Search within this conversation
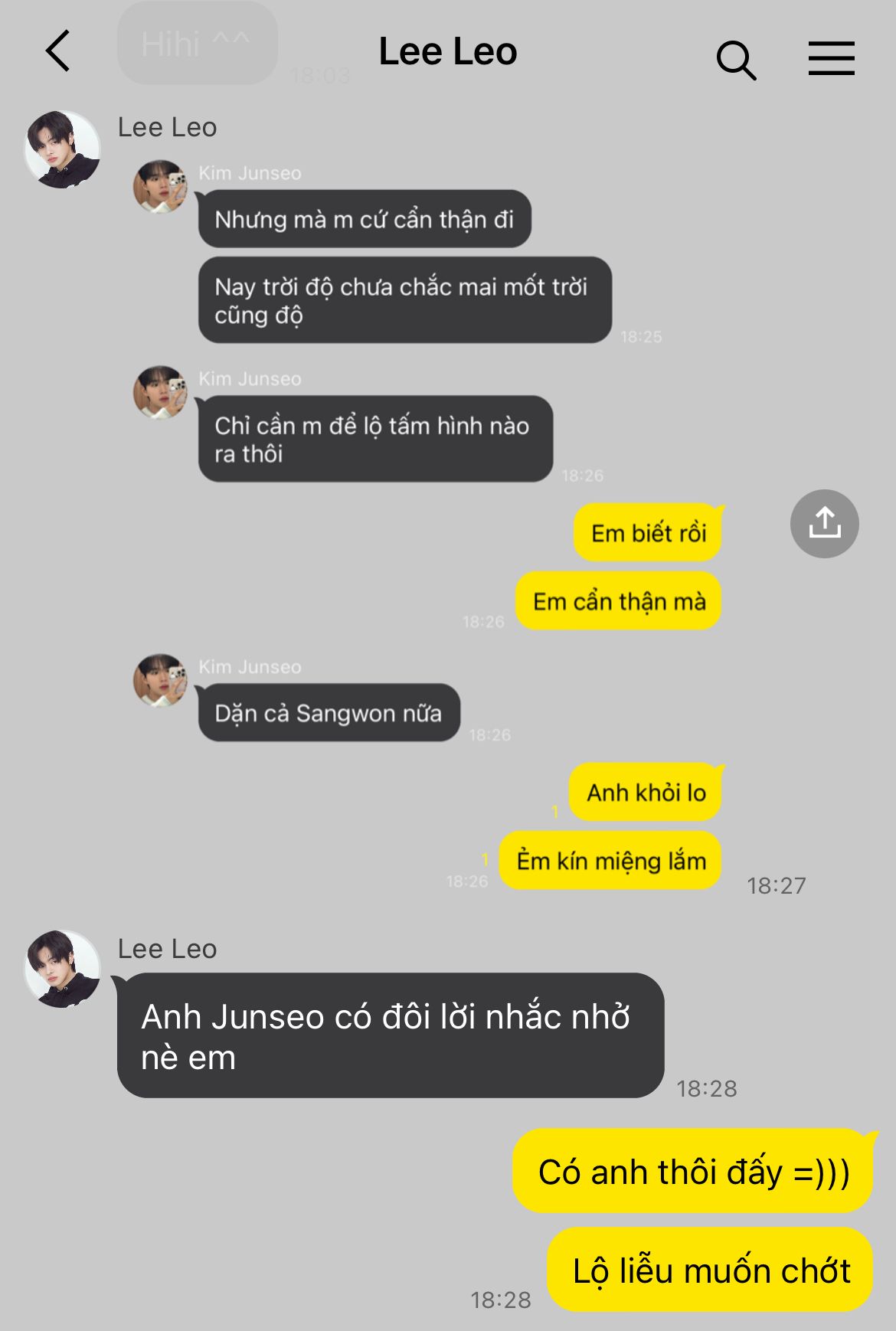 tap(735, 59)
